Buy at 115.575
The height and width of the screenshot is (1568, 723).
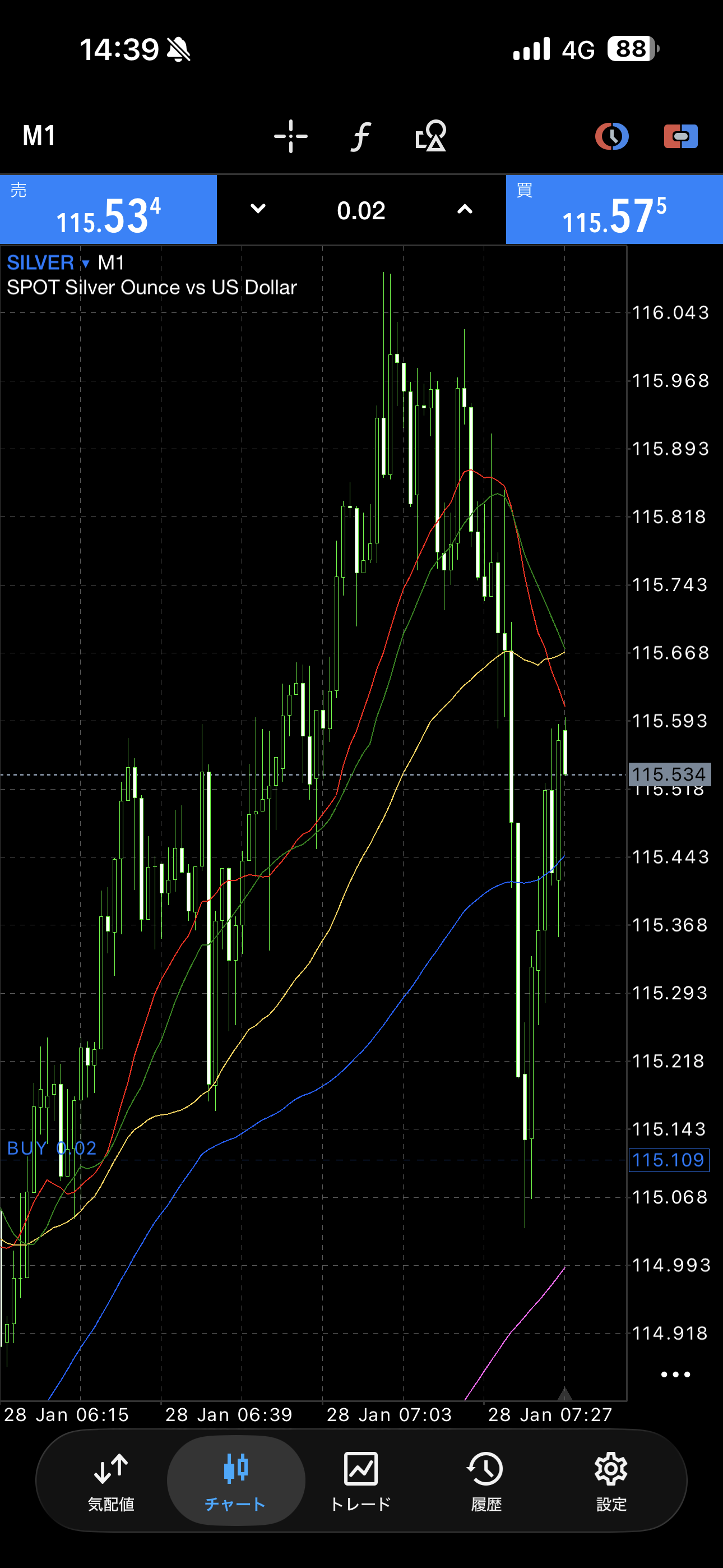614,210
